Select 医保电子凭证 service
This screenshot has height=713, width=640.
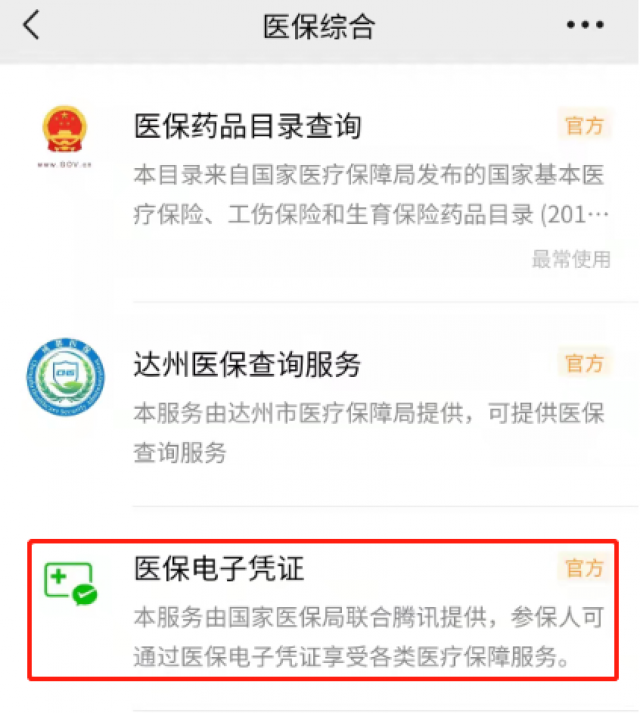[220, 570]
